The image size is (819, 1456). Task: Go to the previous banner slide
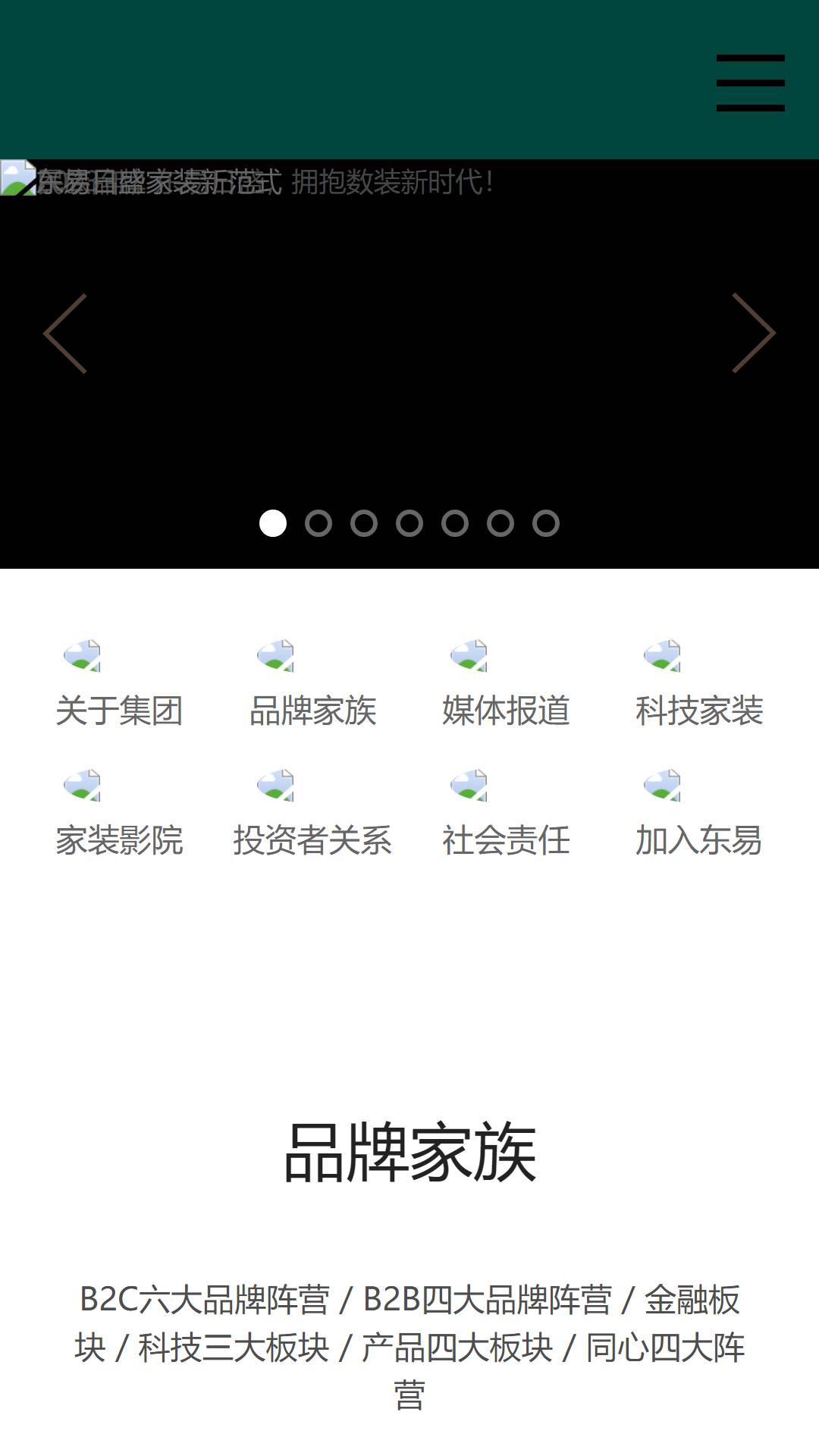click(65, 334)
